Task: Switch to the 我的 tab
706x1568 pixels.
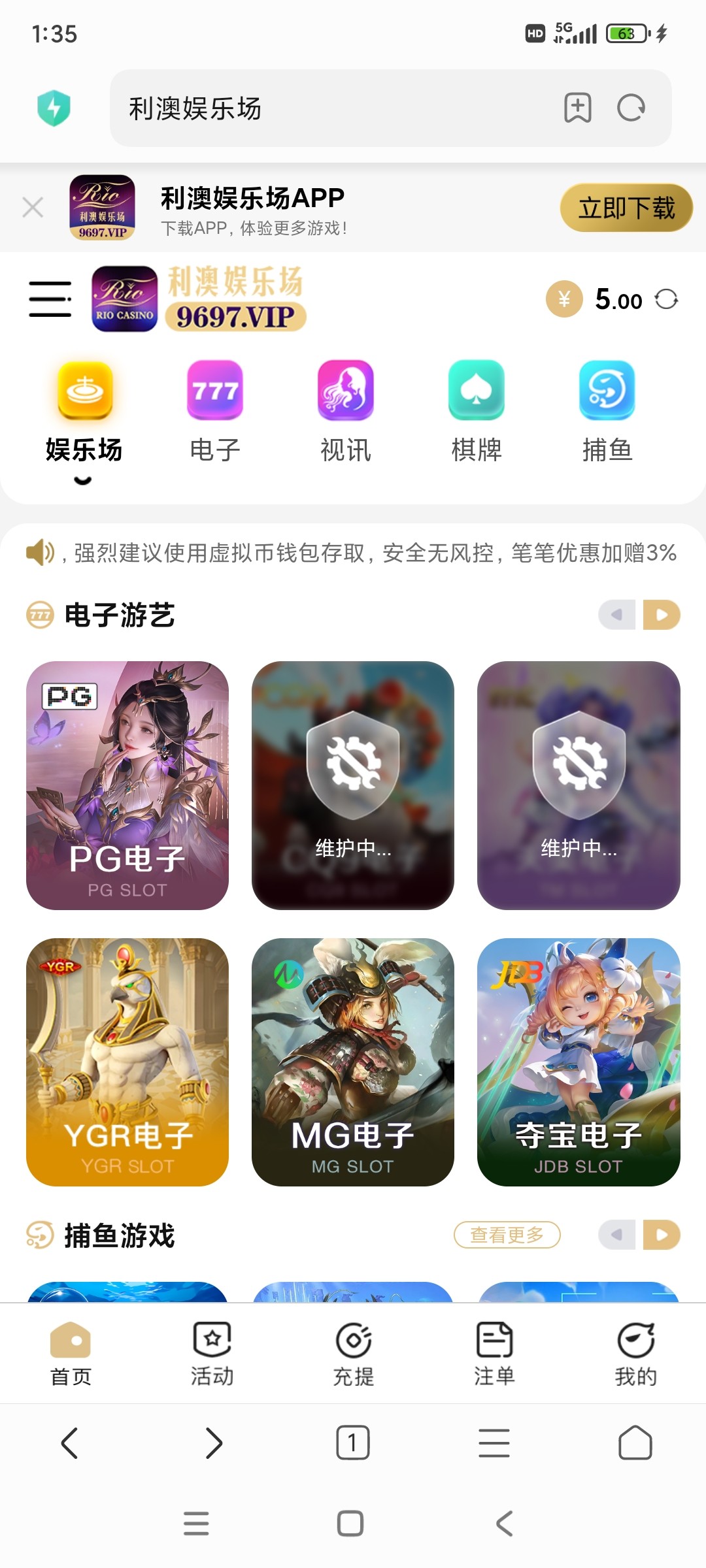Action: pyautogui.click(x=635, y=1354)
